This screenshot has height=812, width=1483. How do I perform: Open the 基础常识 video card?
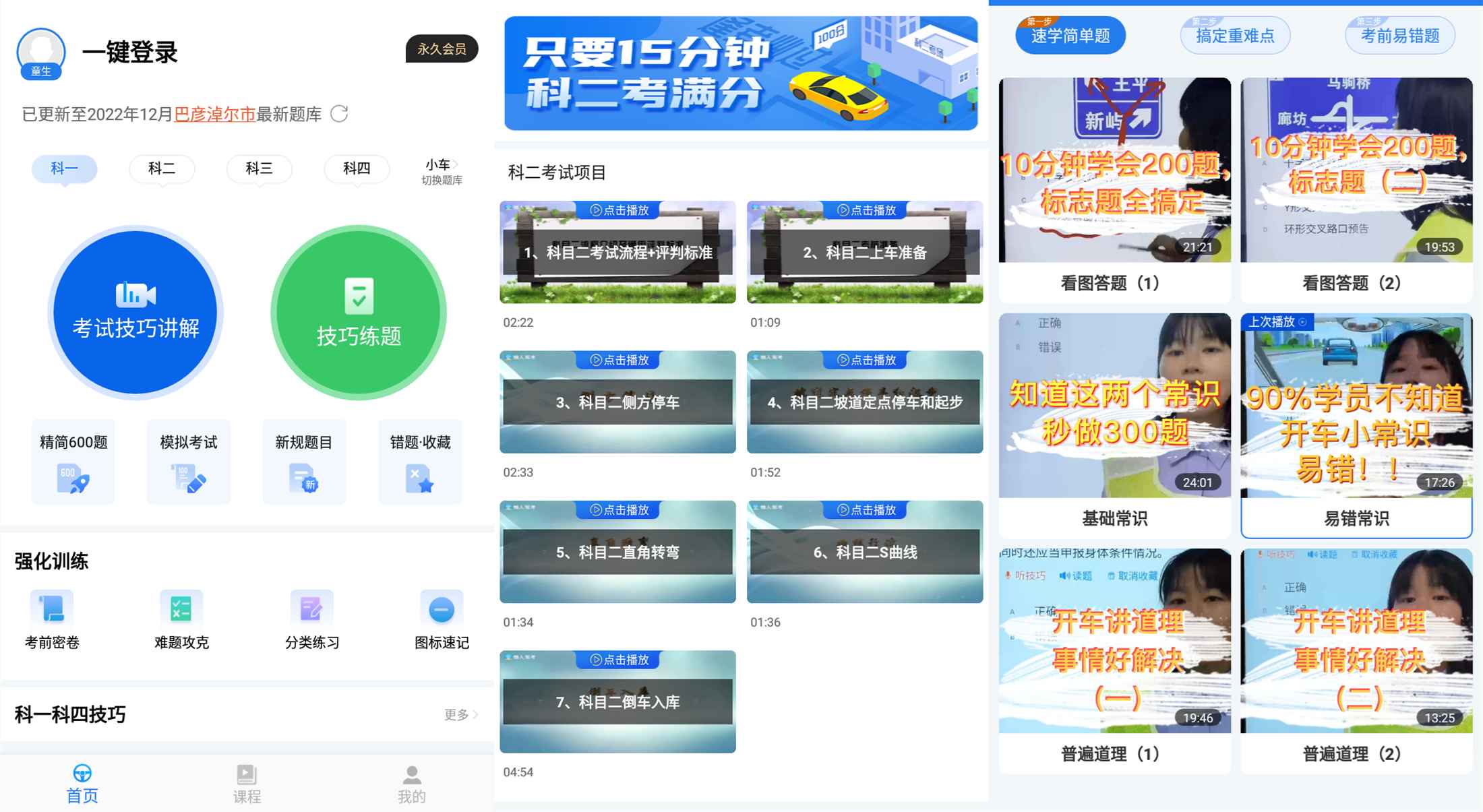pos(1114,425)
